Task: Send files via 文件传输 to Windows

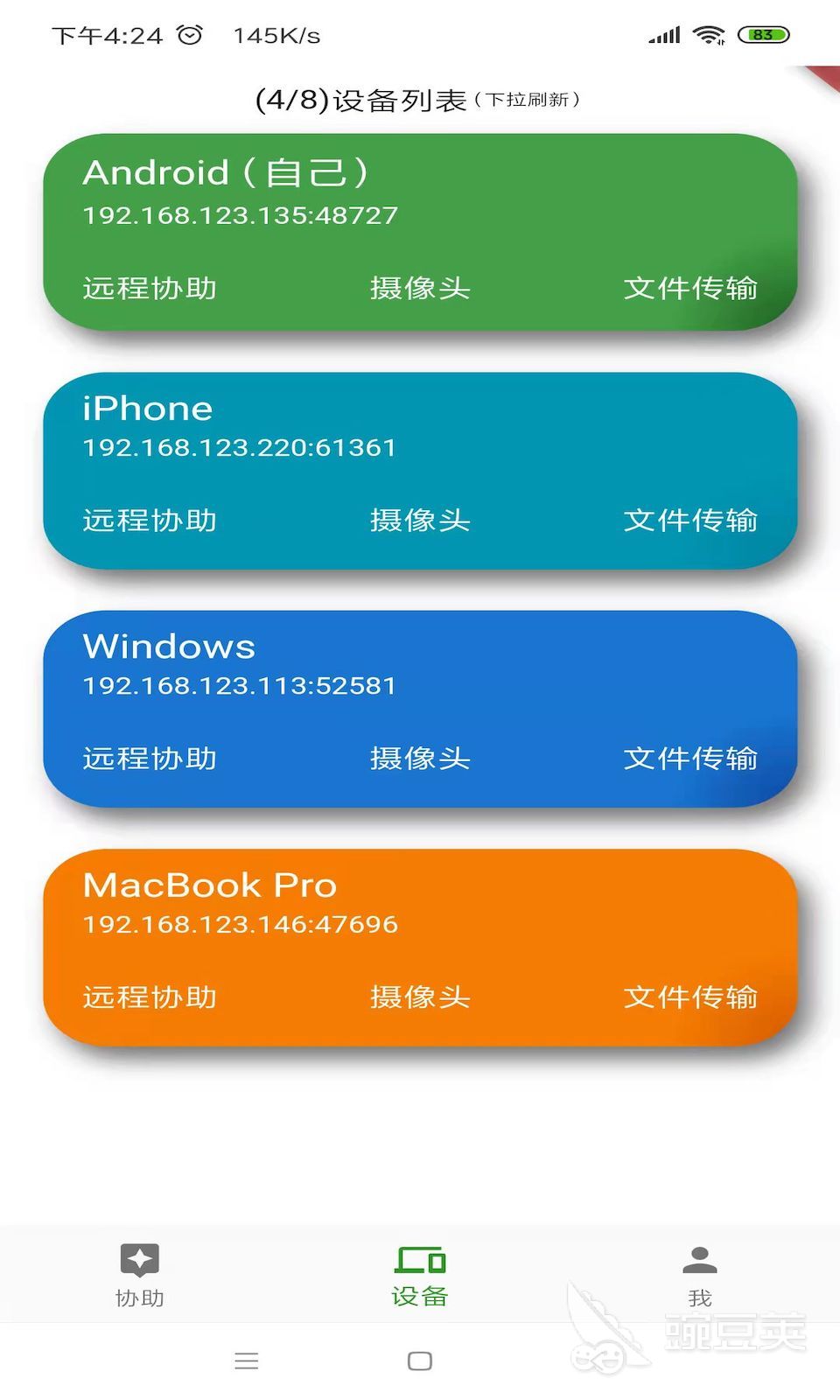Action: click(690, 758)
